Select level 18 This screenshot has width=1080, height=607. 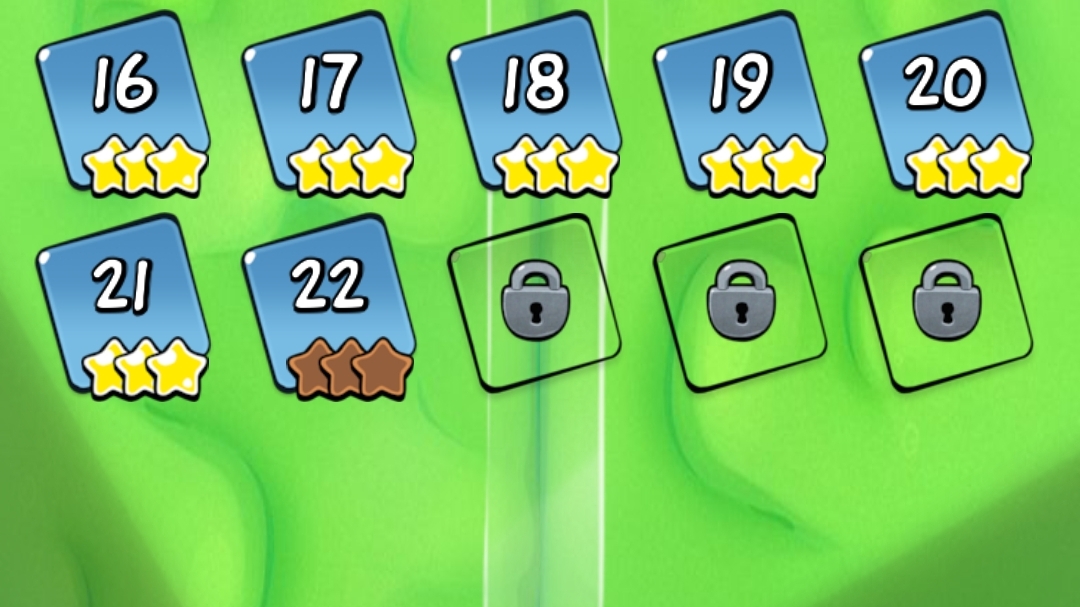(x=536, y=102)
